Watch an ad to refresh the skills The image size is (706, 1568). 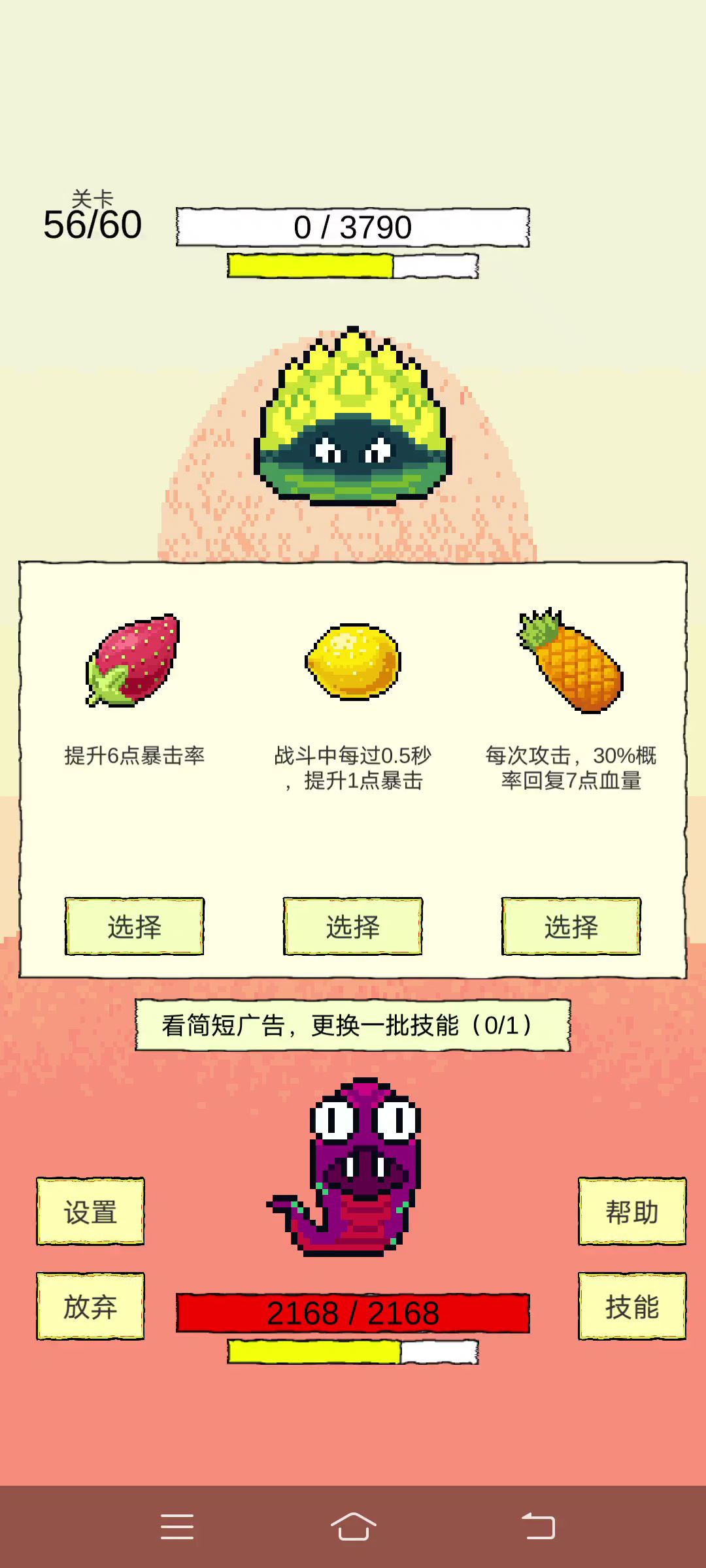point(352,1025)
